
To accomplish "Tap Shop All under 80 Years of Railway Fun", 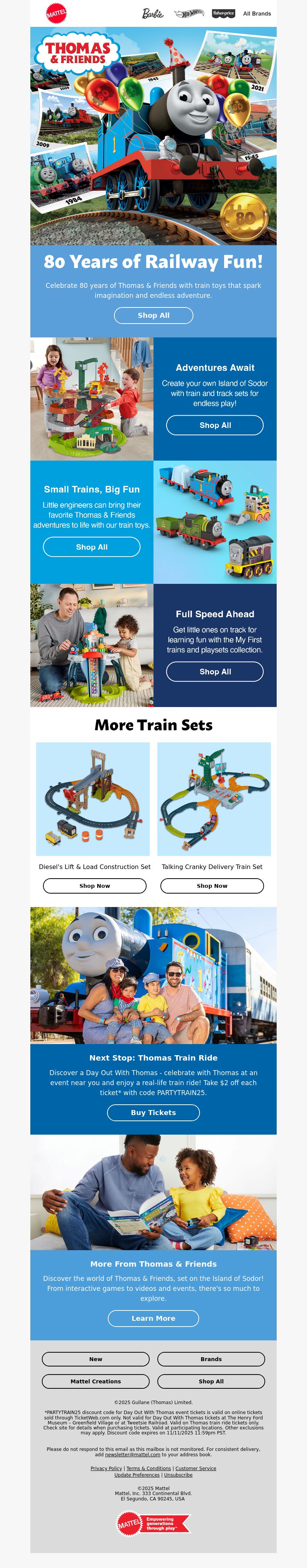I will pos(153,315).
